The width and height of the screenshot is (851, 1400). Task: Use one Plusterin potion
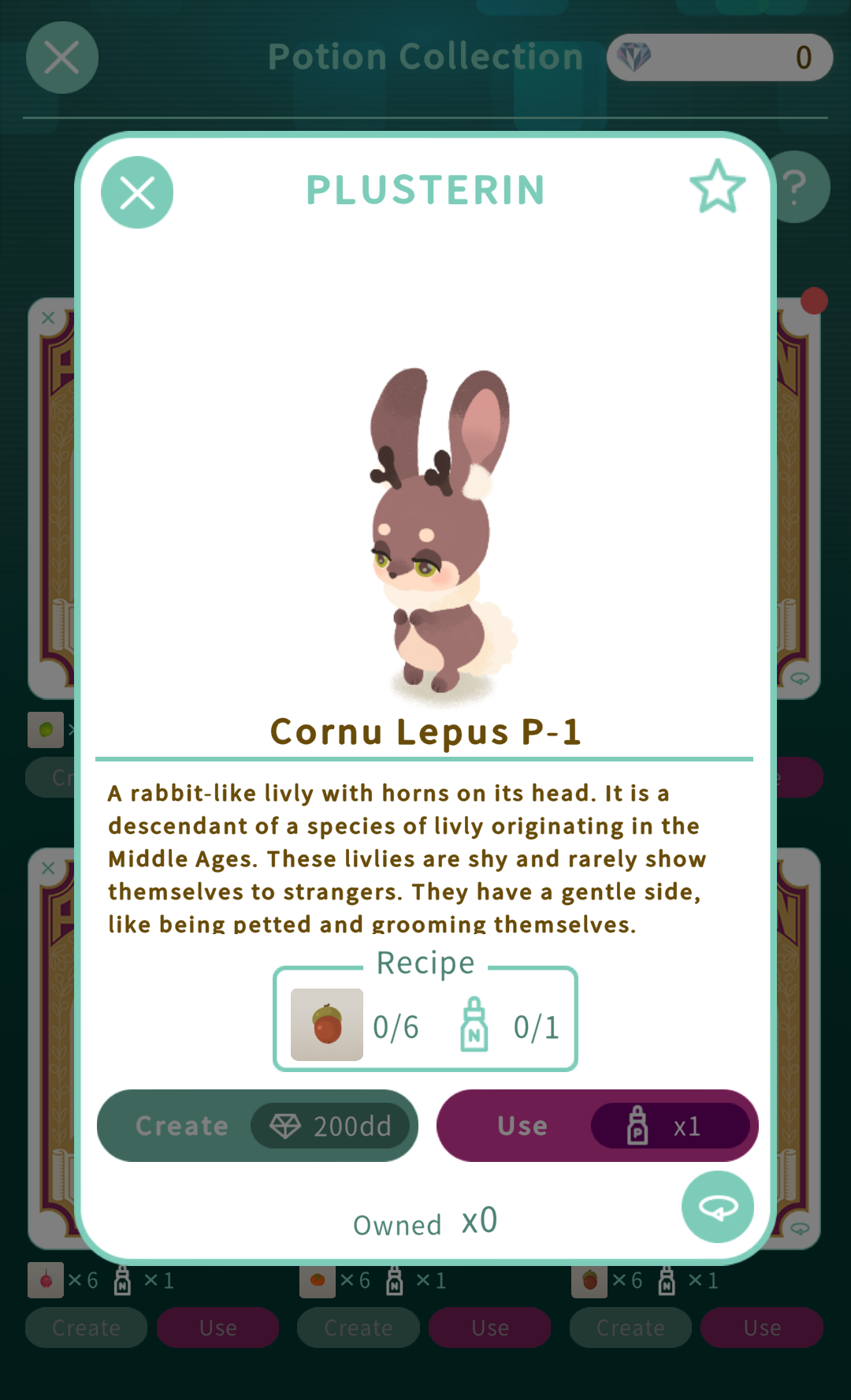[597, 1125]
